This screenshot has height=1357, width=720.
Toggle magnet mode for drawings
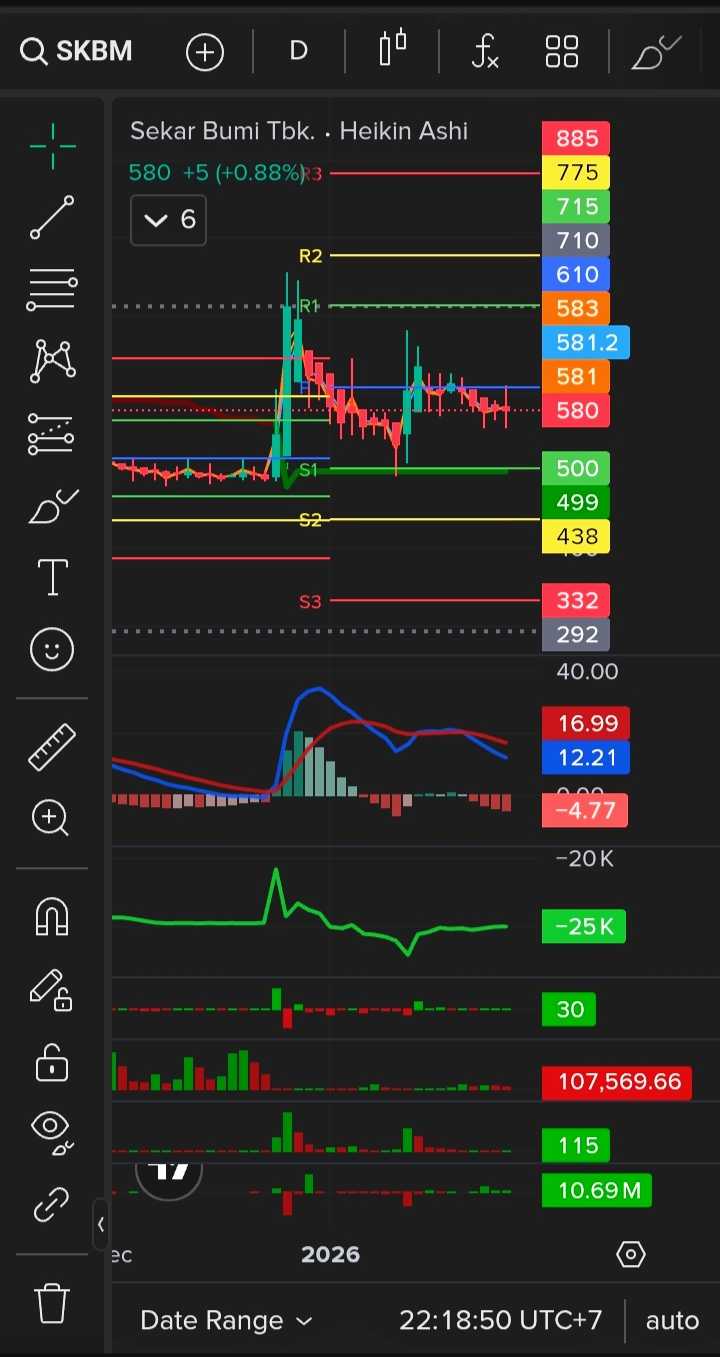point(52,915)
